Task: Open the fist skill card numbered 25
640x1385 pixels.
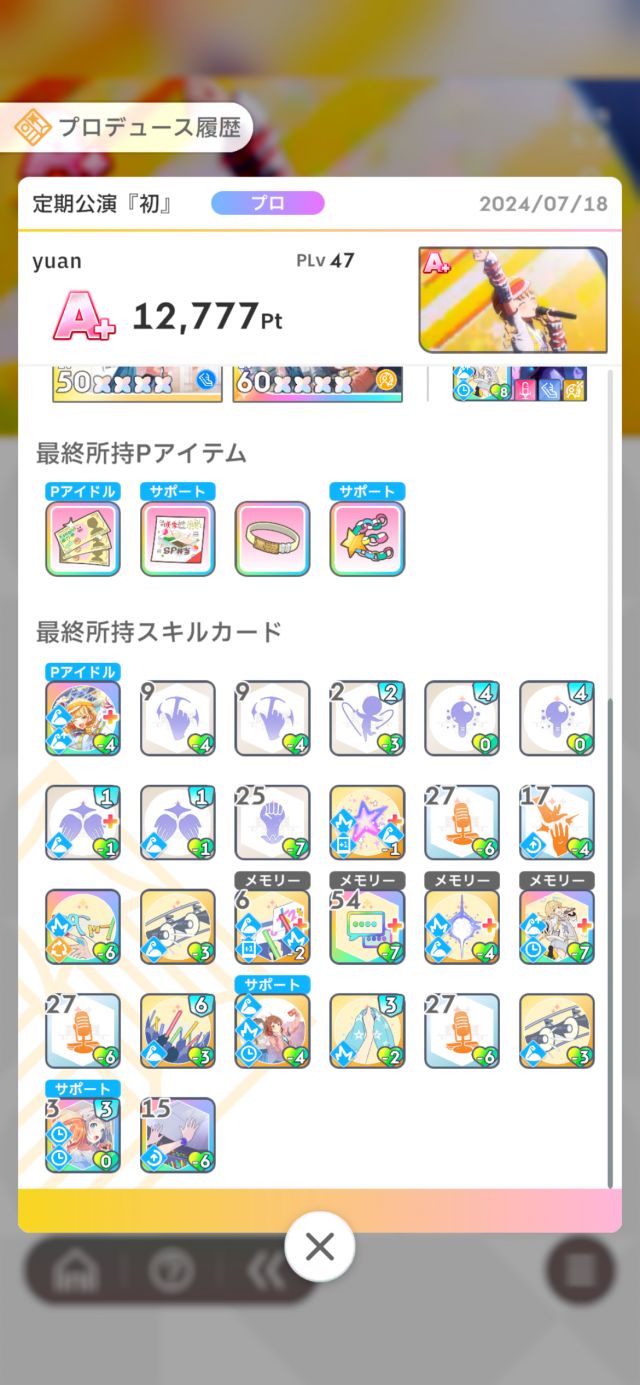Action: 272,822
